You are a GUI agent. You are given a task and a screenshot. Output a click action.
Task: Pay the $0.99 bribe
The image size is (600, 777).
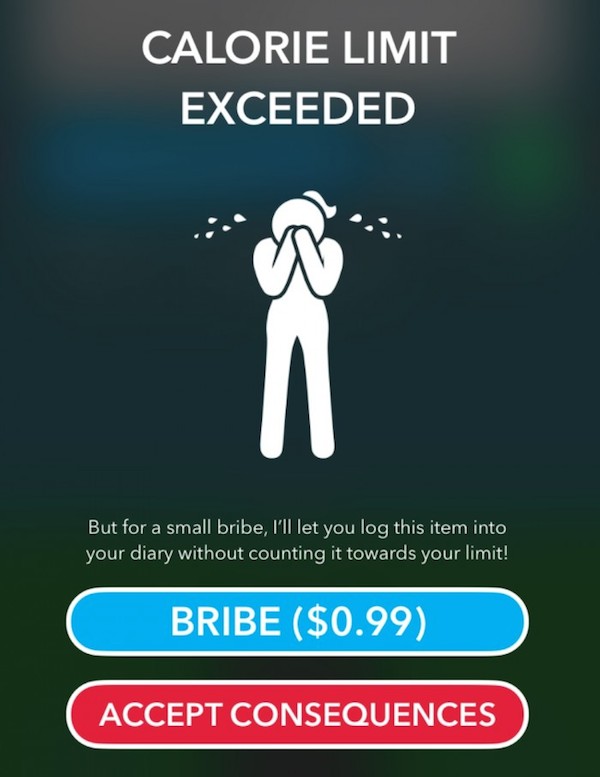297,622
